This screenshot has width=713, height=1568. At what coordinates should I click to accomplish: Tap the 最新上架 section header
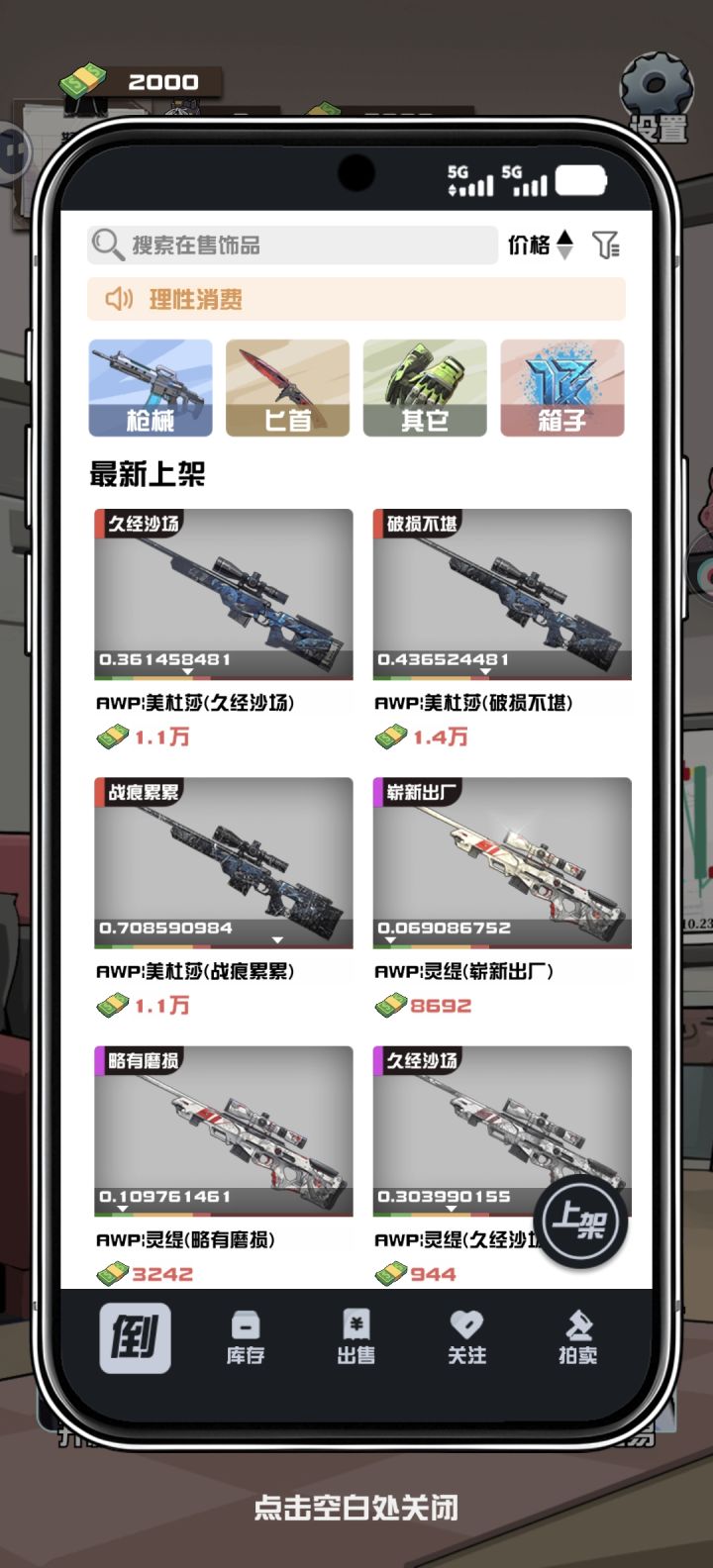145,475
